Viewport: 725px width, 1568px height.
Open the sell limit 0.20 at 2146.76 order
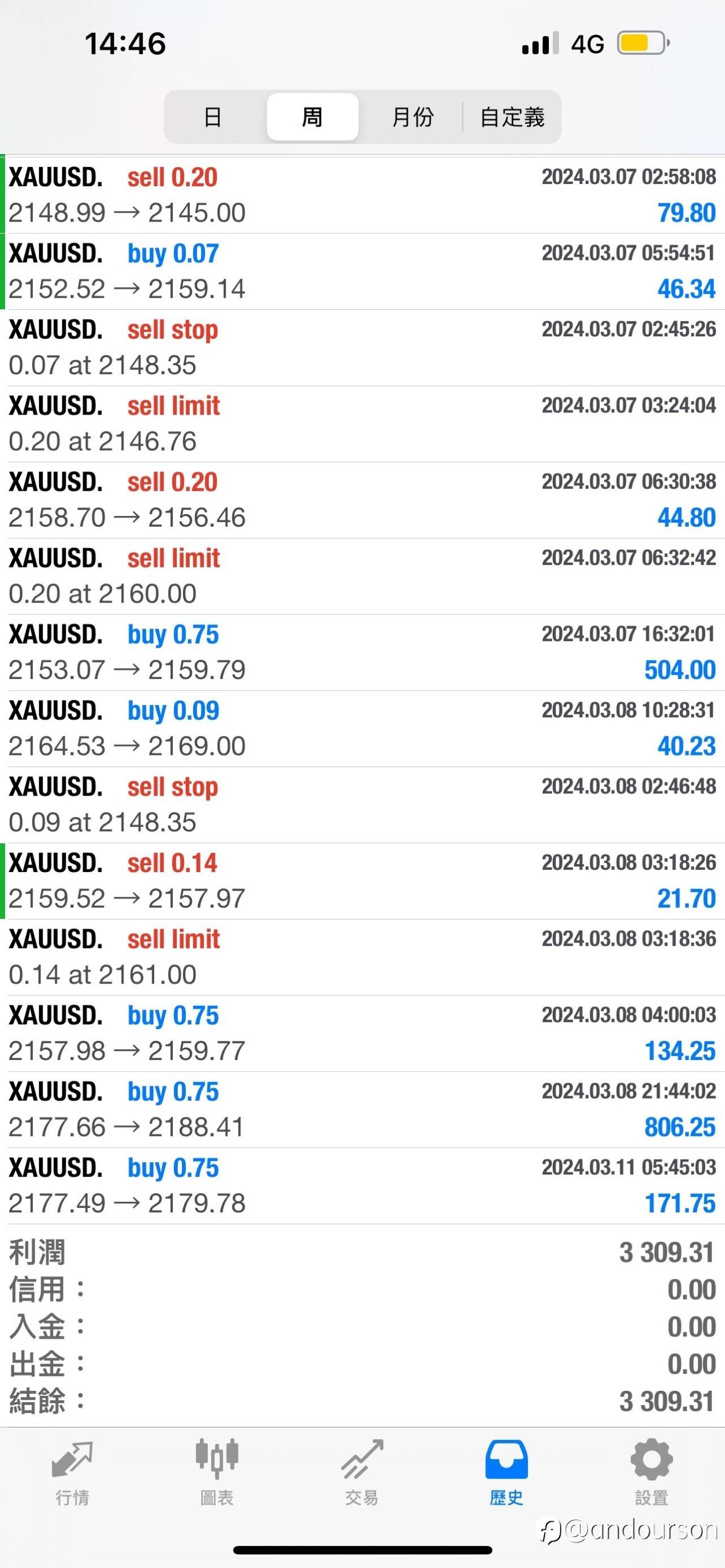[x=362, y=424]
